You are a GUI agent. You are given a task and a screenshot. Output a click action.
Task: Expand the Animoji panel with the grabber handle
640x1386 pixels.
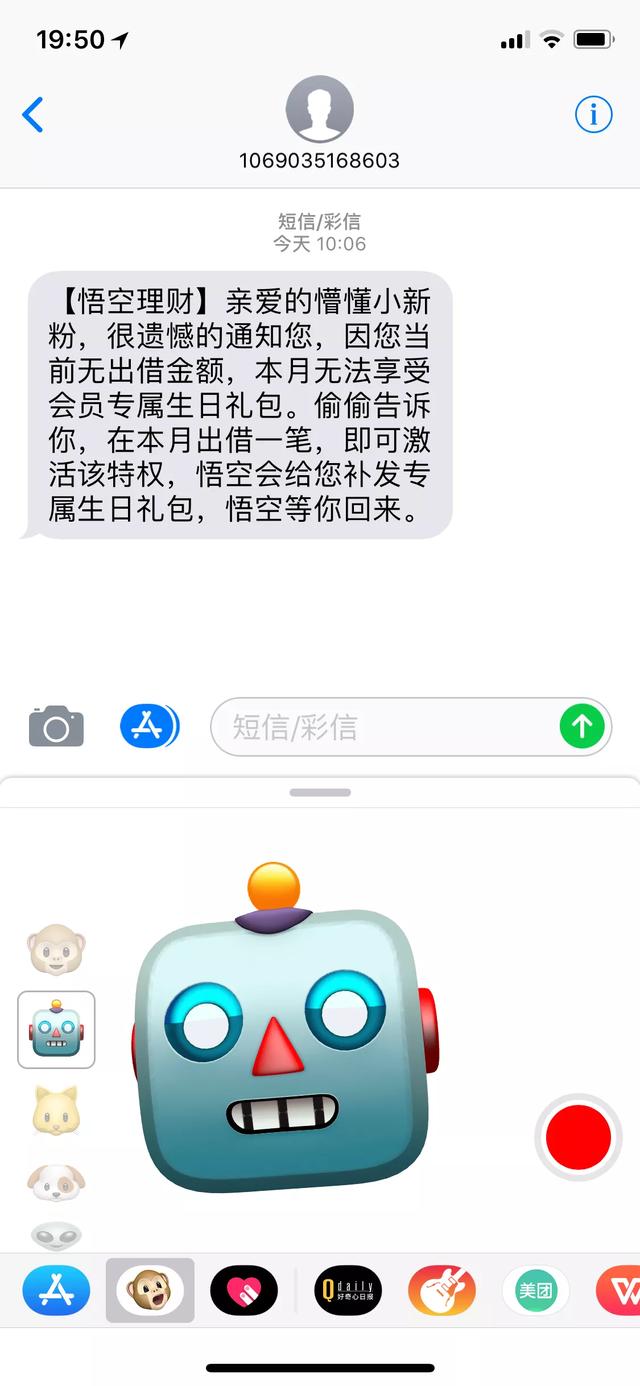[x=320, y=792]
